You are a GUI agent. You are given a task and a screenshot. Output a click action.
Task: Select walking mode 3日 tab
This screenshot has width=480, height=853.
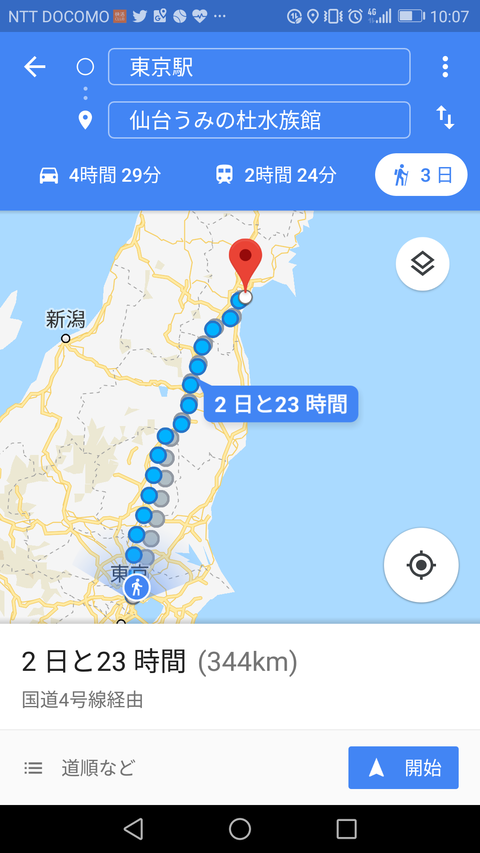421,175
